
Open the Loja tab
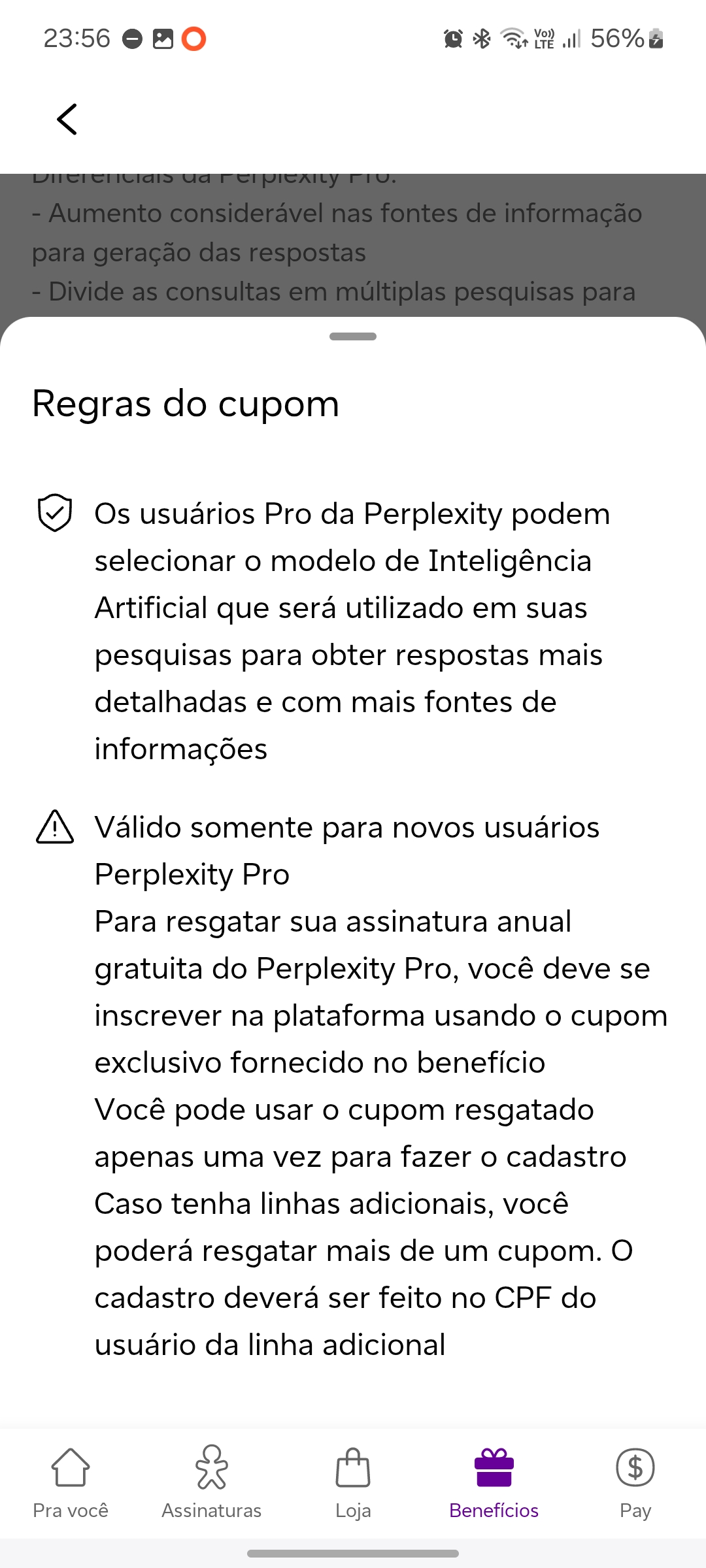[x=353, y=1484]
